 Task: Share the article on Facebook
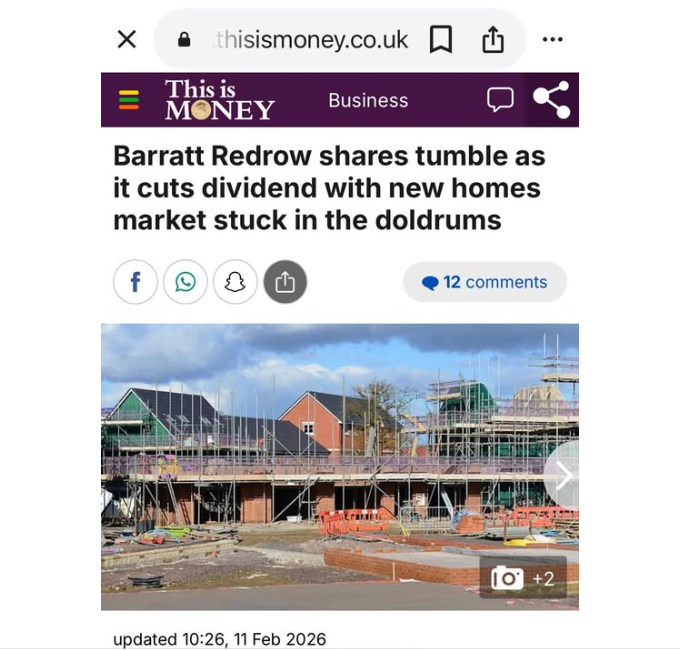pos(135,282)
